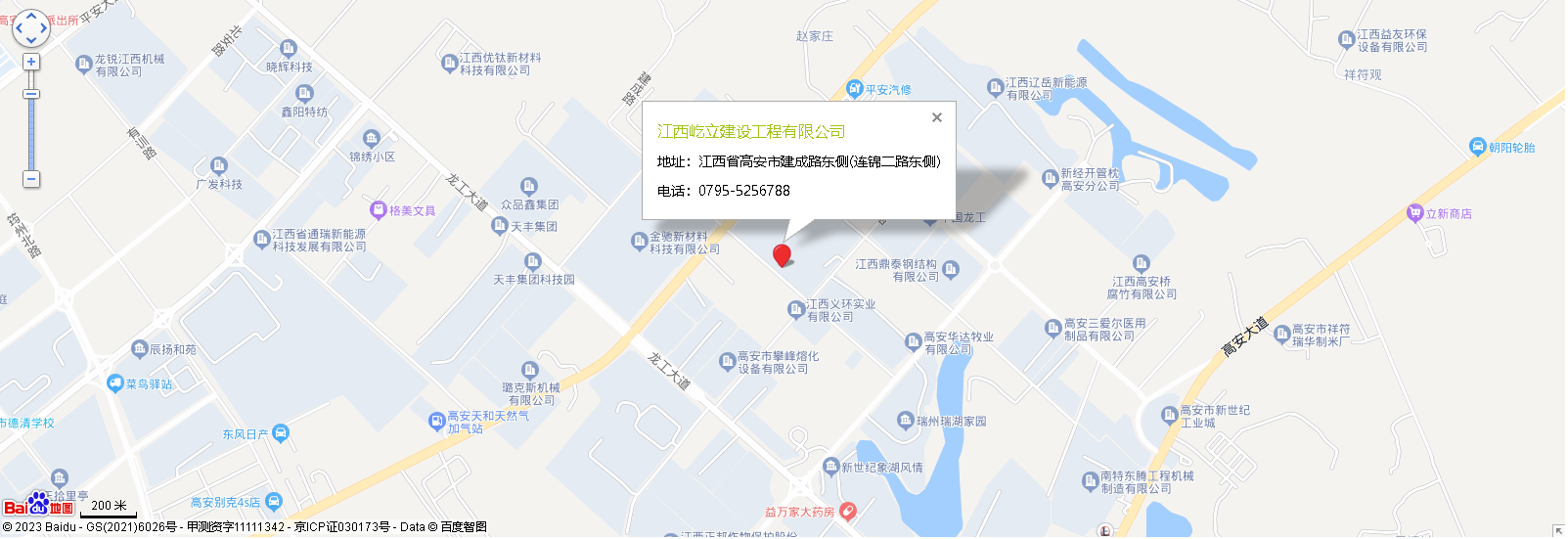The height and width of the screenshot is (539, 1568).
Task: Zoom in on the map
Action: 31,62
